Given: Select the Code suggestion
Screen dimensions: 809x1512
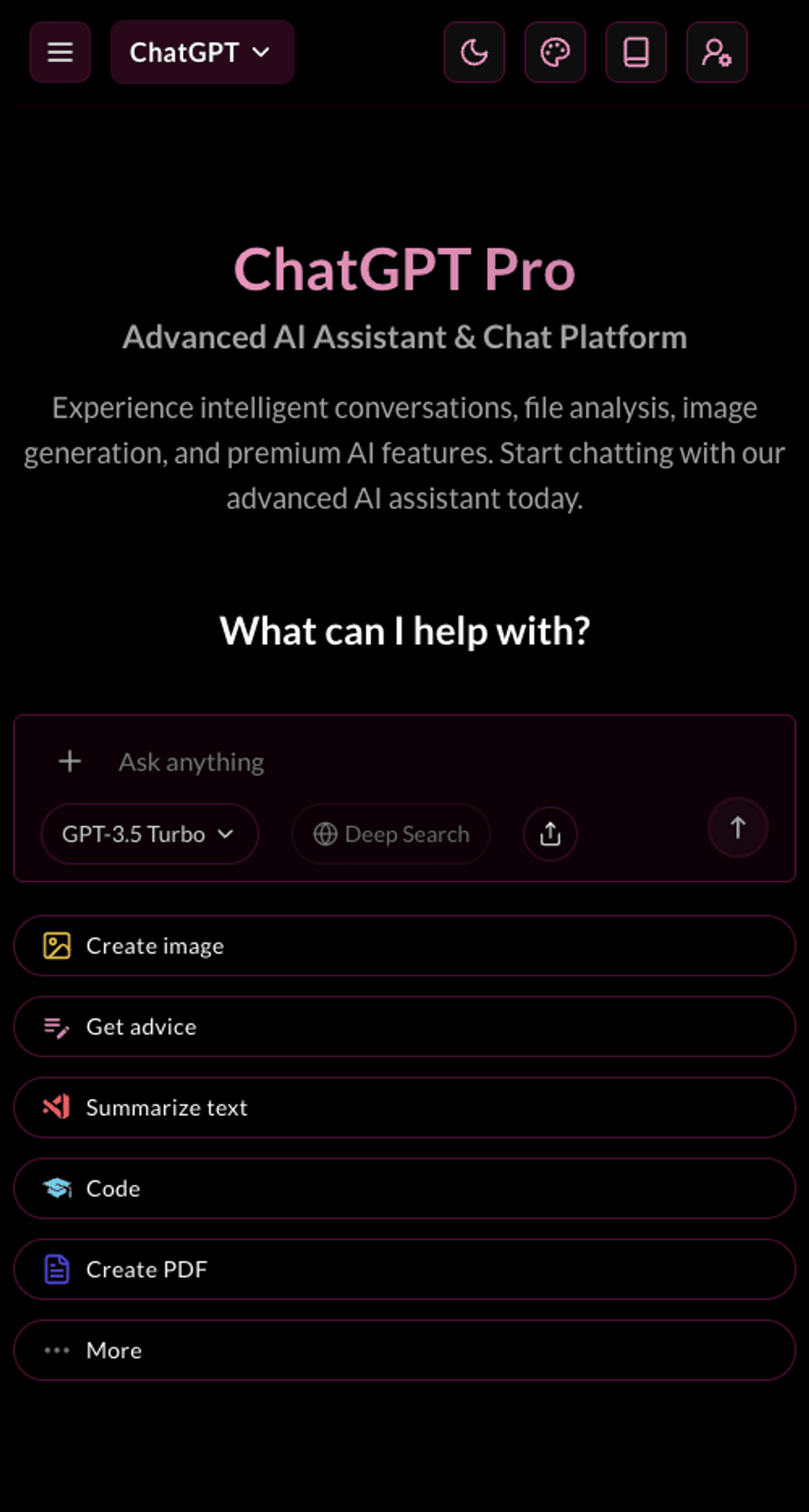Looking at the screenshot, I should pos(404,1188).
